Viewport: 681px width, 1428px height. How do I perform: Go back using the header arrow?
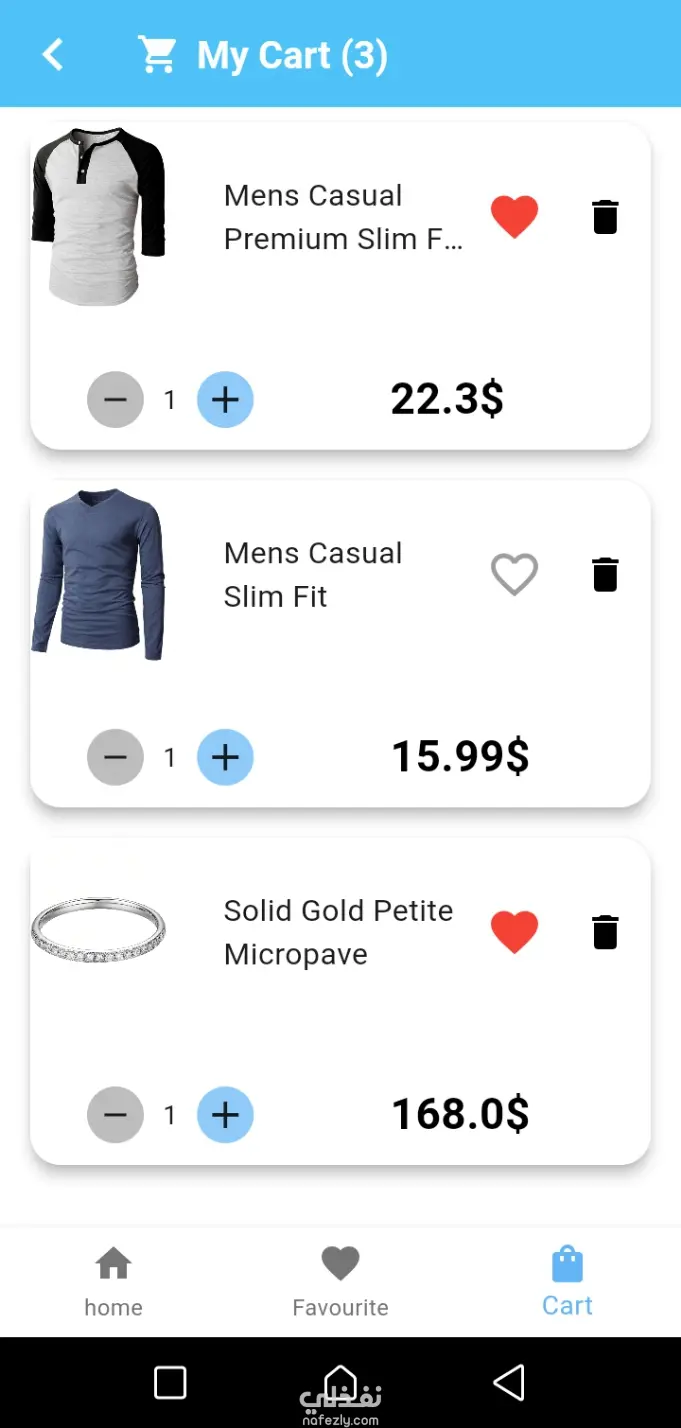(53, 55)
